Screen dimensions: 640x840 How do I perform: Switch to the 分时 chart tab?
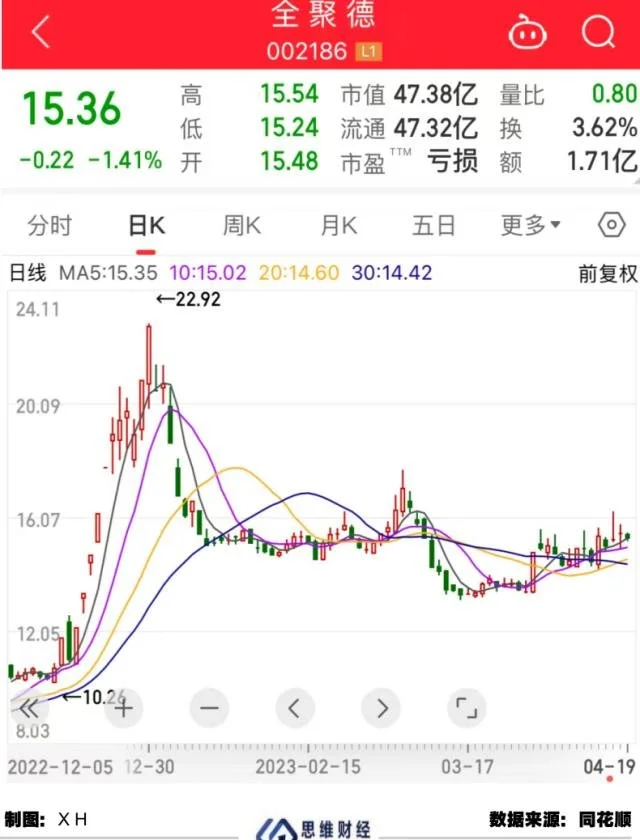50,225
